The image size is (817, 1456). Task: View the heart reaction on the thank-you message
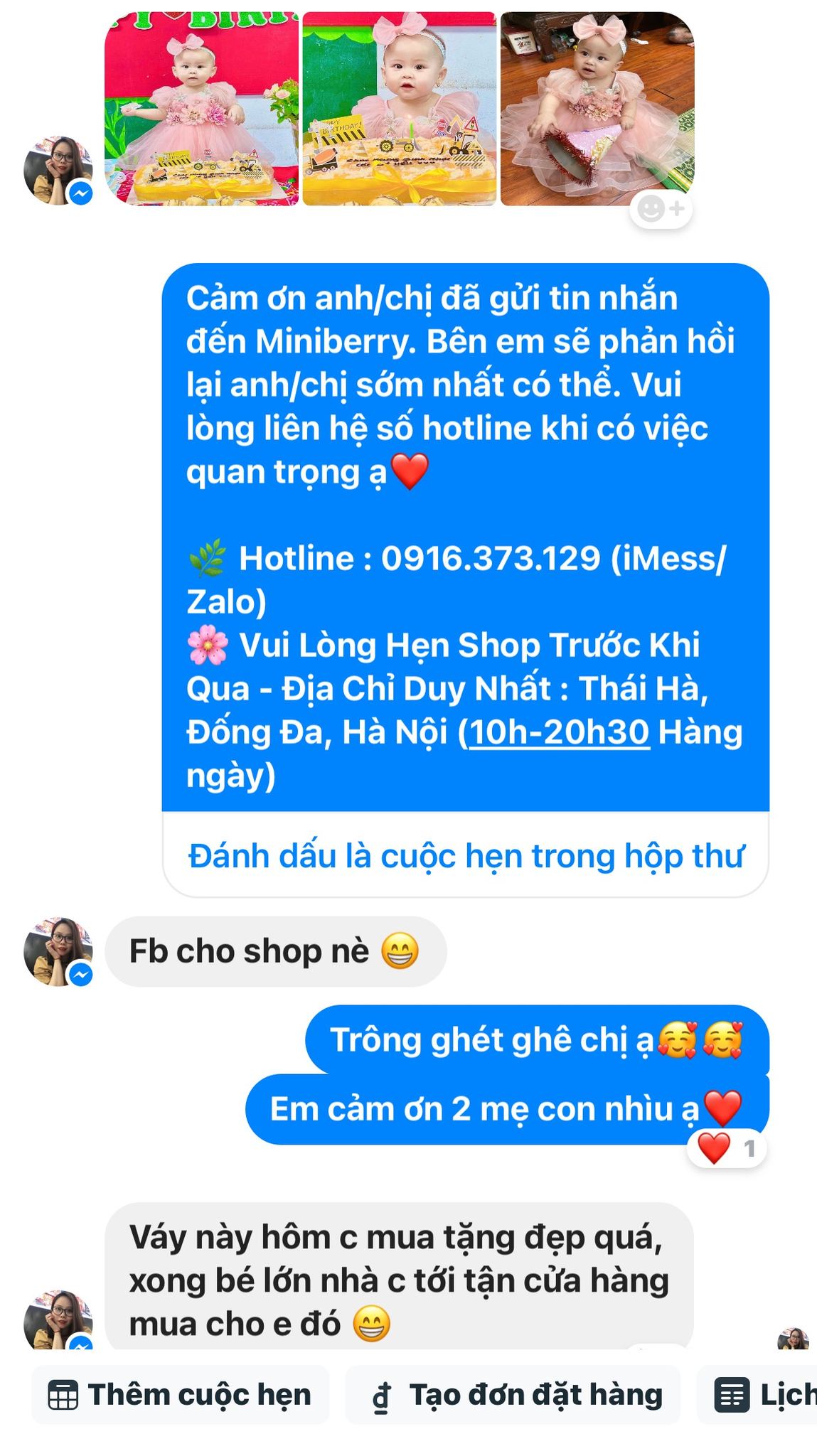pos(727,1147)
